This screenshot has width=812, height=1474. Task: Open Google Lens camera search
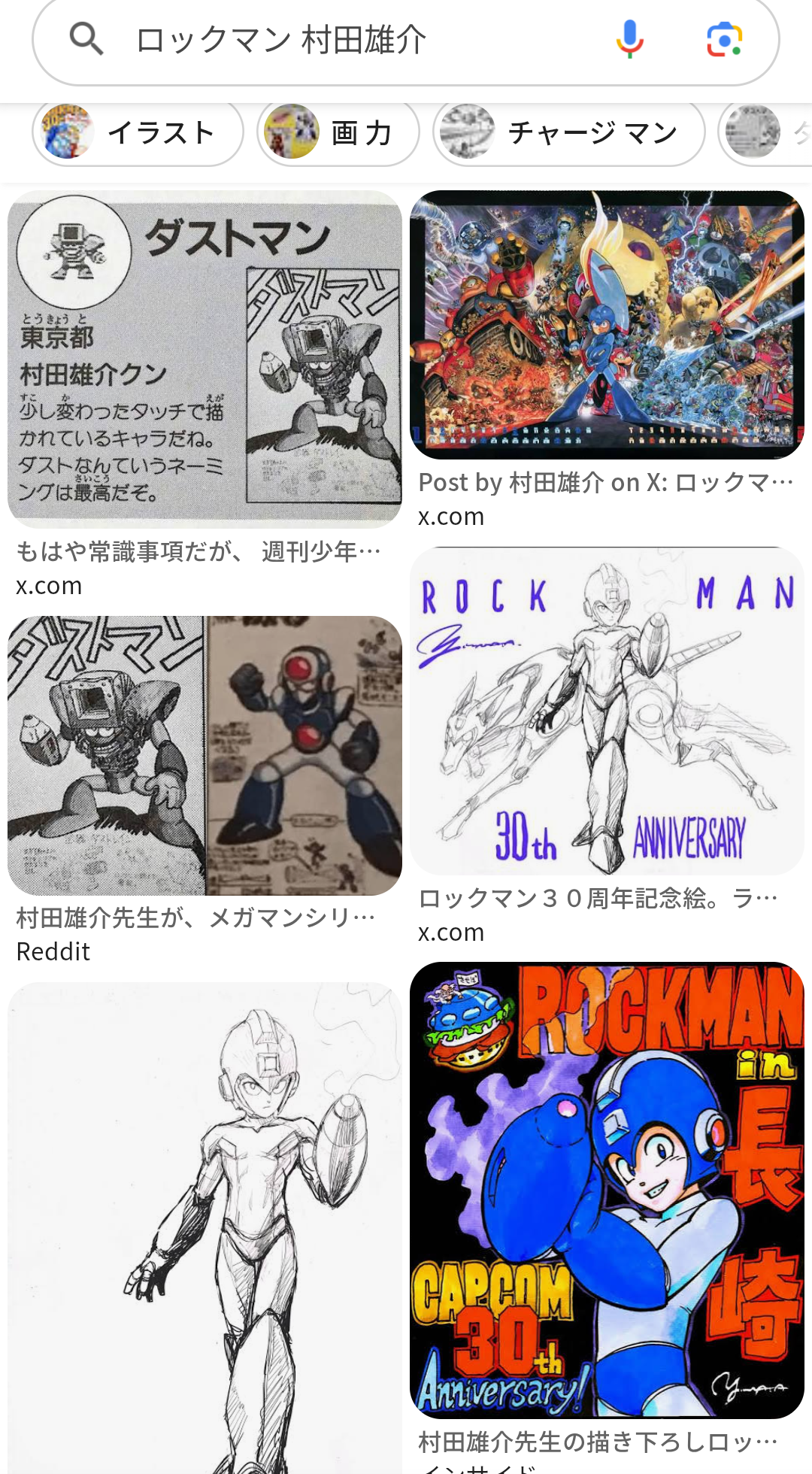[724, 40]
